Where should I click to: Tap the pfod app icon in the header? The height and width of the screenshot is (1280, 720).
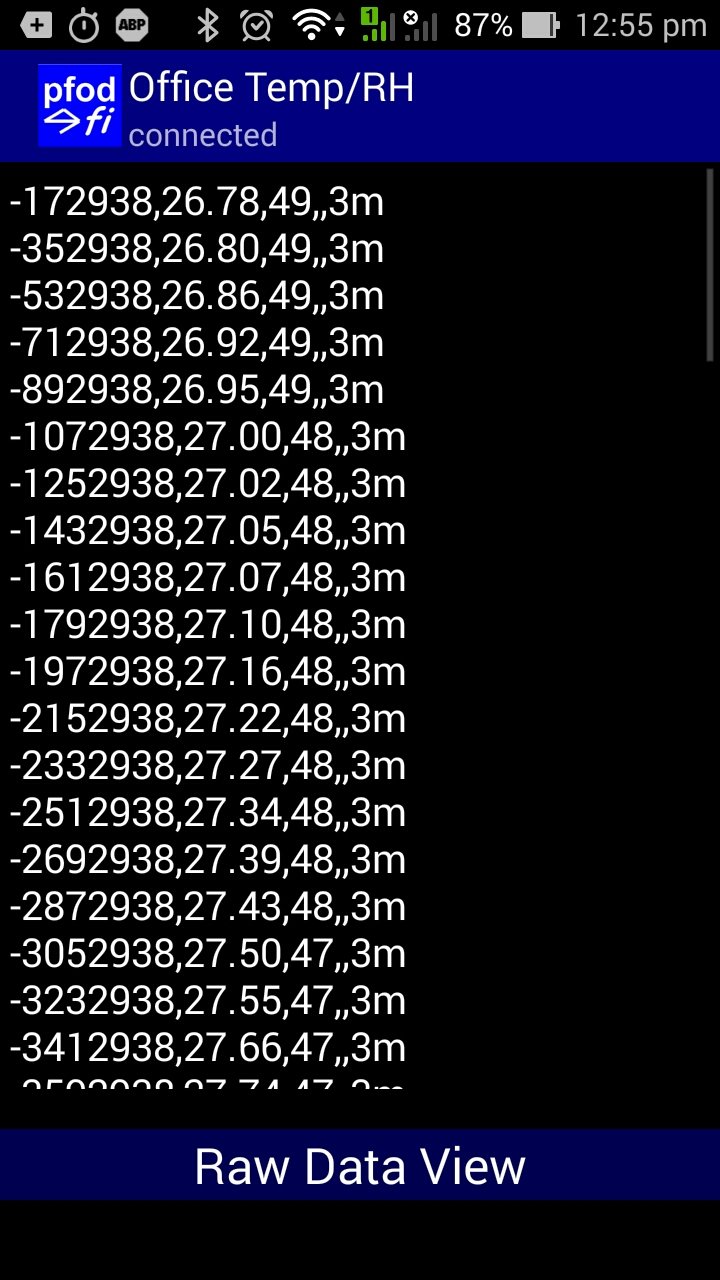point(80,106)
